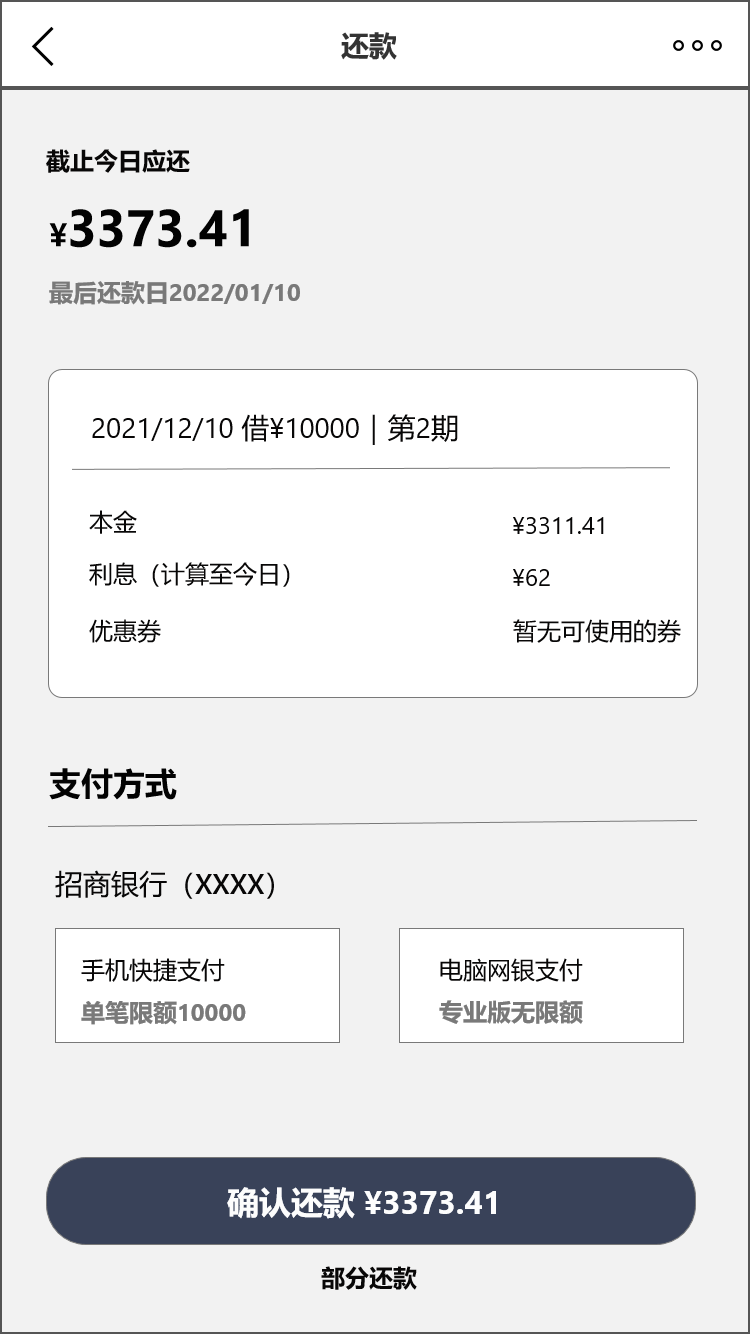750x1334 pixels.
Task: Choose 电脑网银支付 payment option
Action: click(541, 986)
